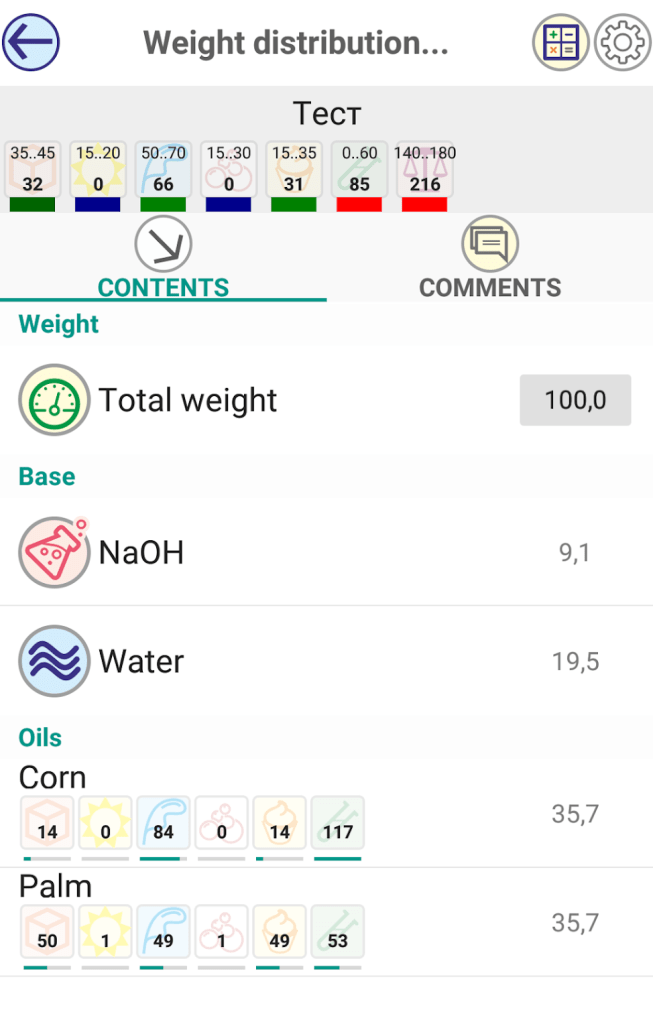The width and height of the screenshot is (653, 1024).
Task: Select the Contents tab
Action: pyautogui.click(x=163, y=258)
